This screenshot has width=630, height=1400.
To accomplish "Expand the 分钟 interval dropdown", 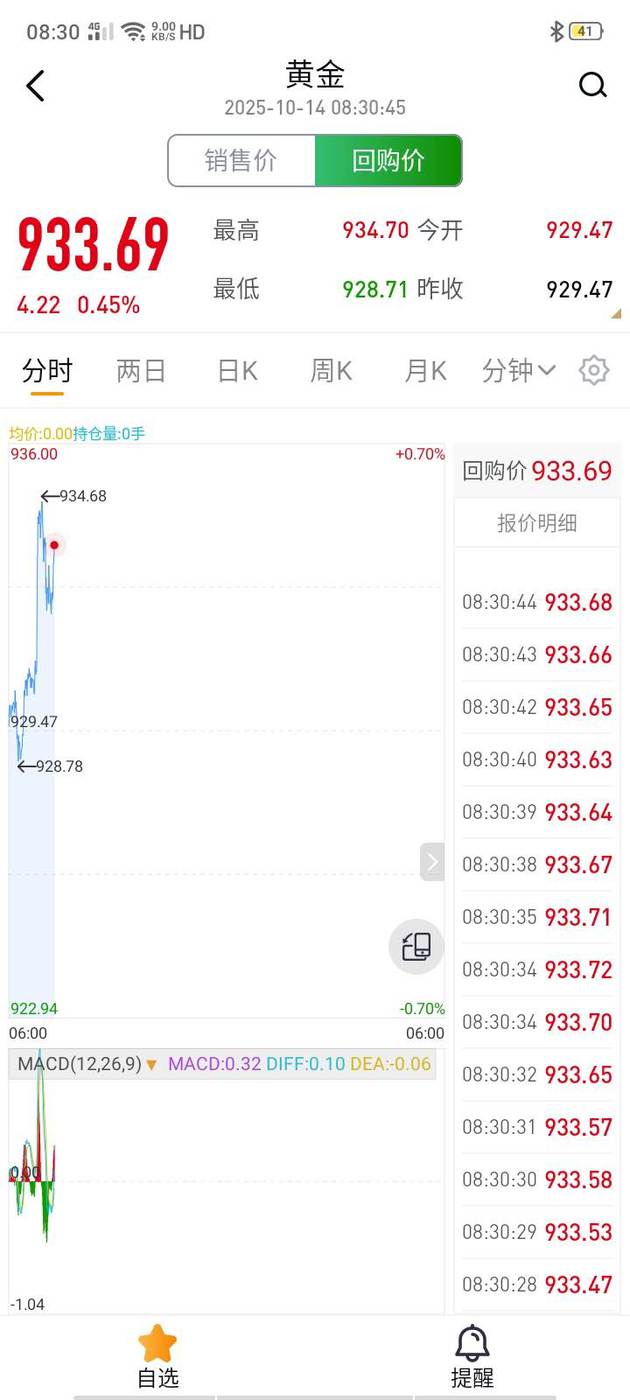I will coord(518,371).
